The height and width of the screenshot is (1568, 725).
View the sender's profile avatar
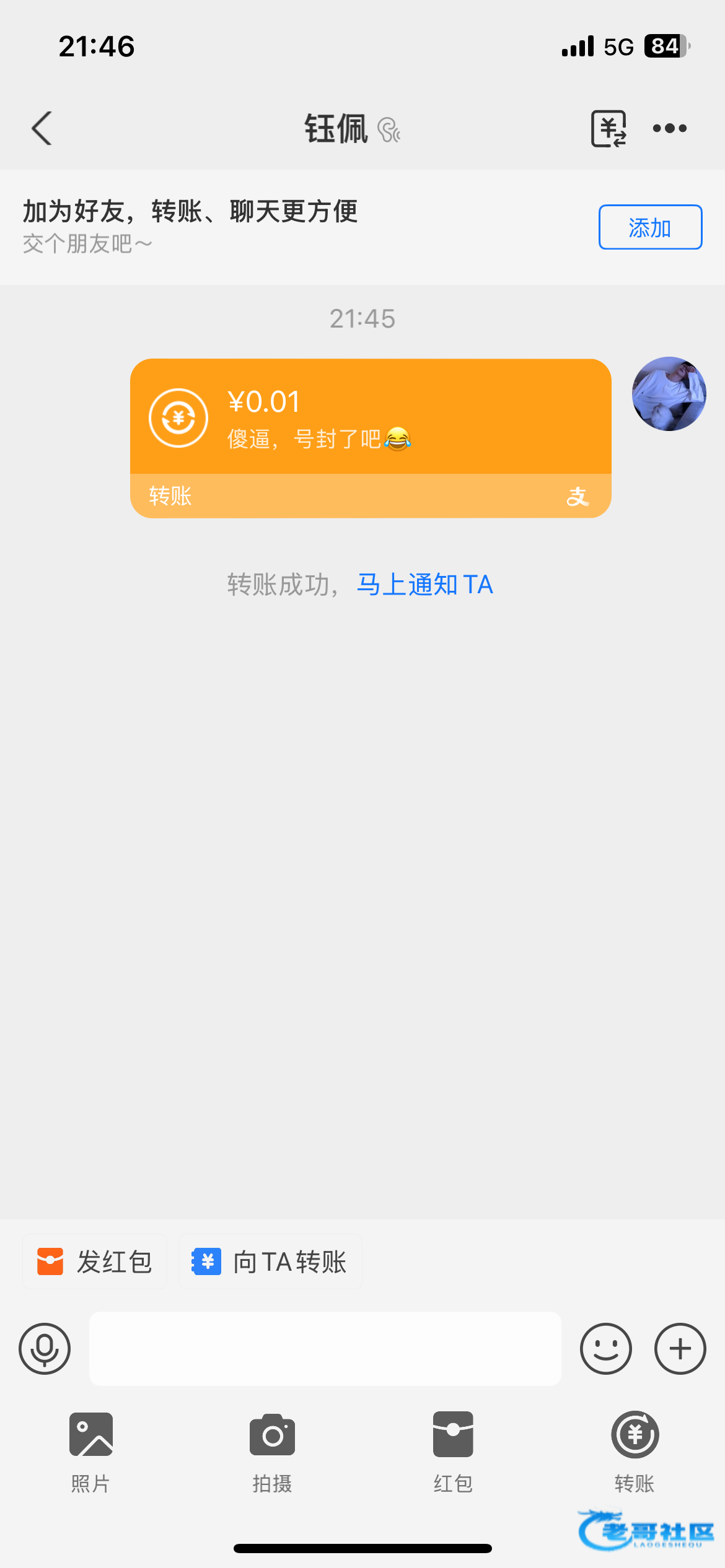(669, 394)
